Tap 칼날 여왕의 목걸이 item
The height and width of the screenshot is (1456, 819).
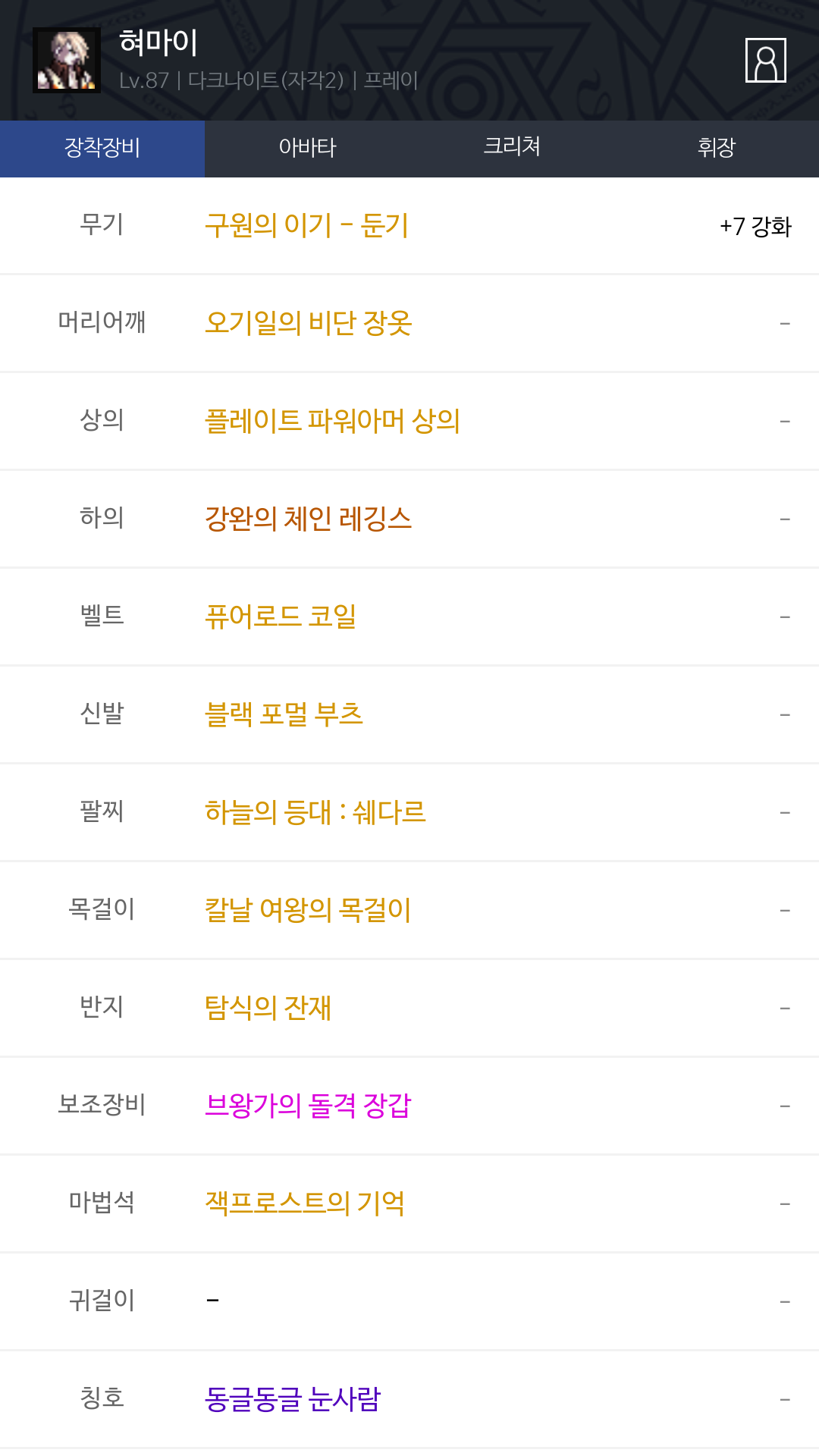point(307,910)
